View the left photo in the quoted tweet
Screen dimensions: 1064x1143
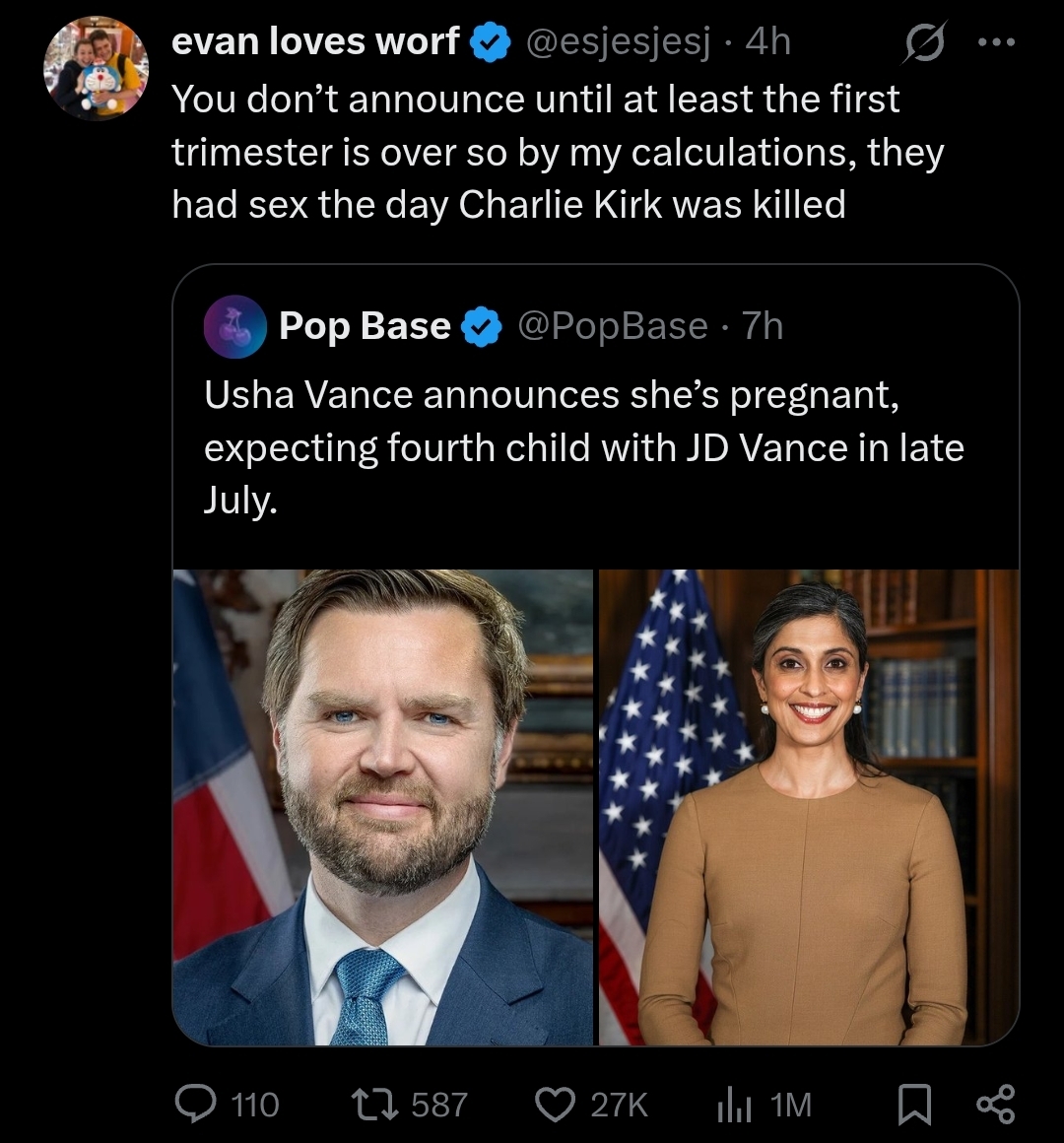point(383,806)
